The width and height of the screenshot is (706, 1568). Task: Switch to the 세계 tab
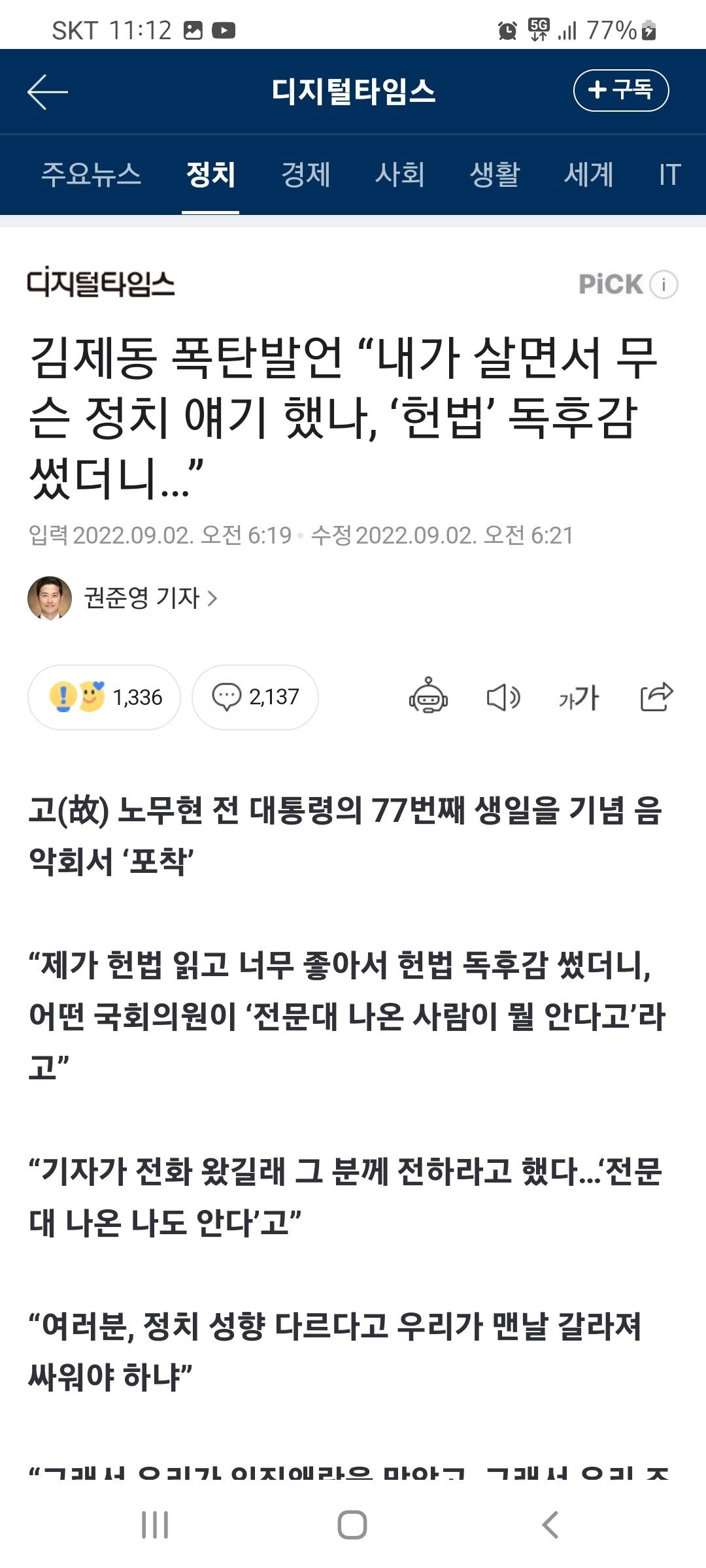pos(589,174)
